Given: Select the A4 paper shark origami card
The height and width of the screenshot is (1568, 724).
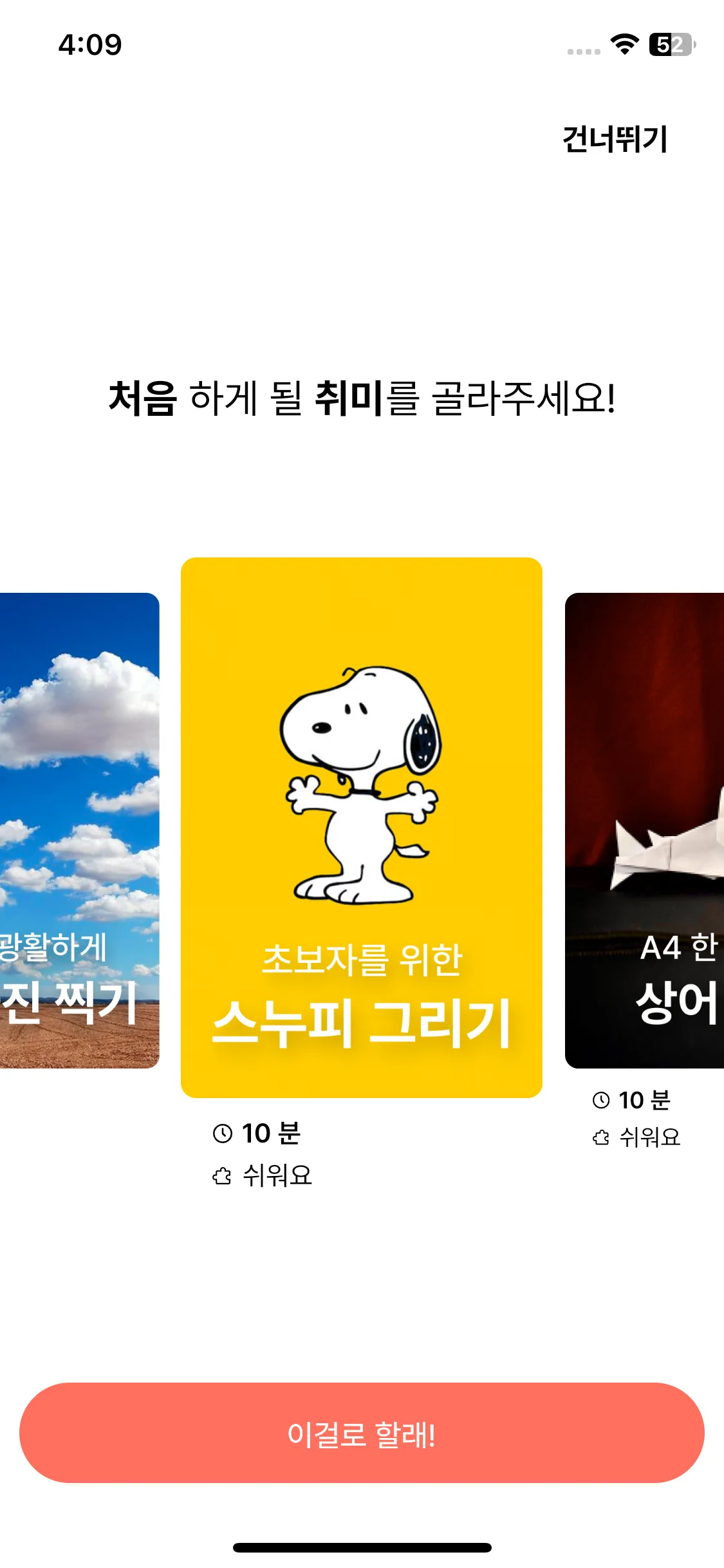Looking at the screenshot, I should [645, 830].
